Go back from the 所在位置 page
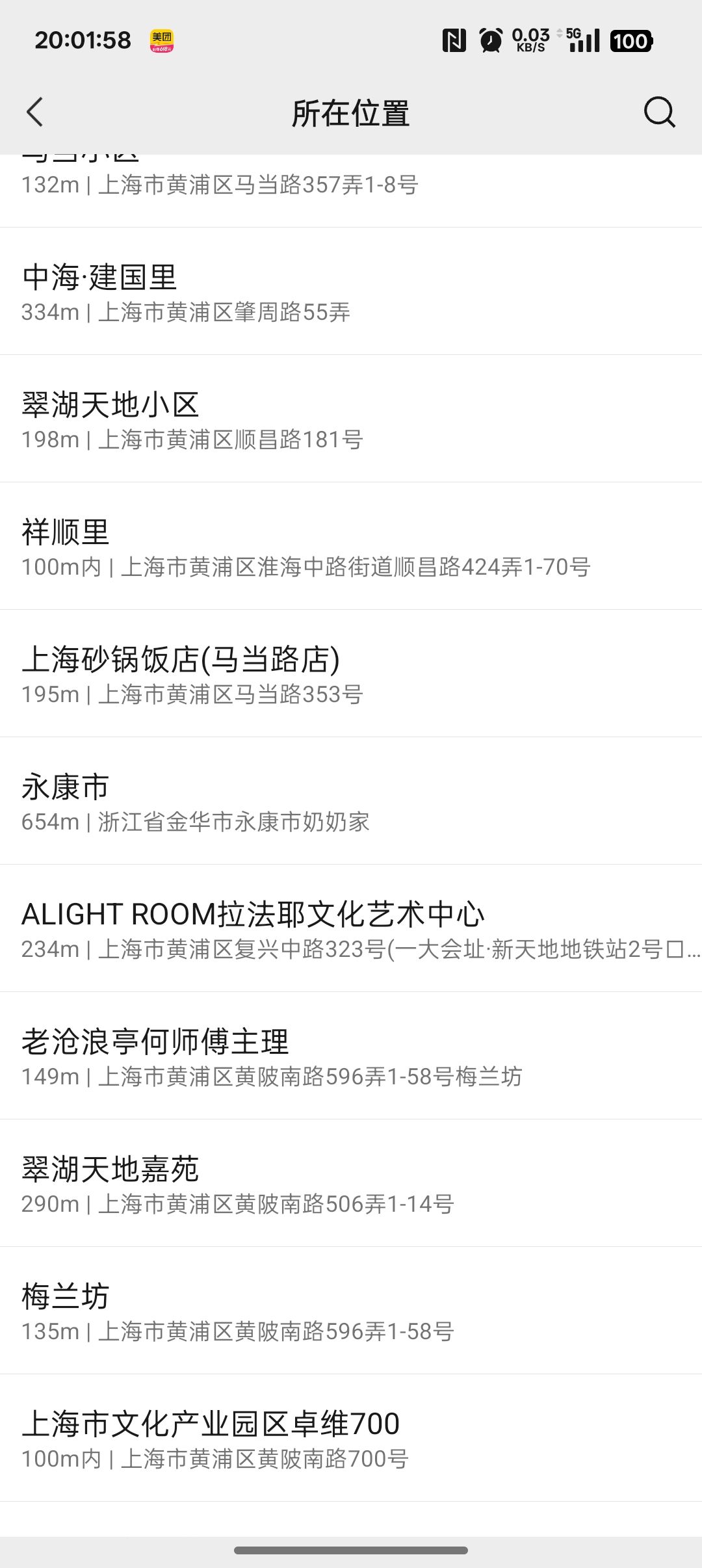This screenshot has width=702, height=1568. click(35, 112)
